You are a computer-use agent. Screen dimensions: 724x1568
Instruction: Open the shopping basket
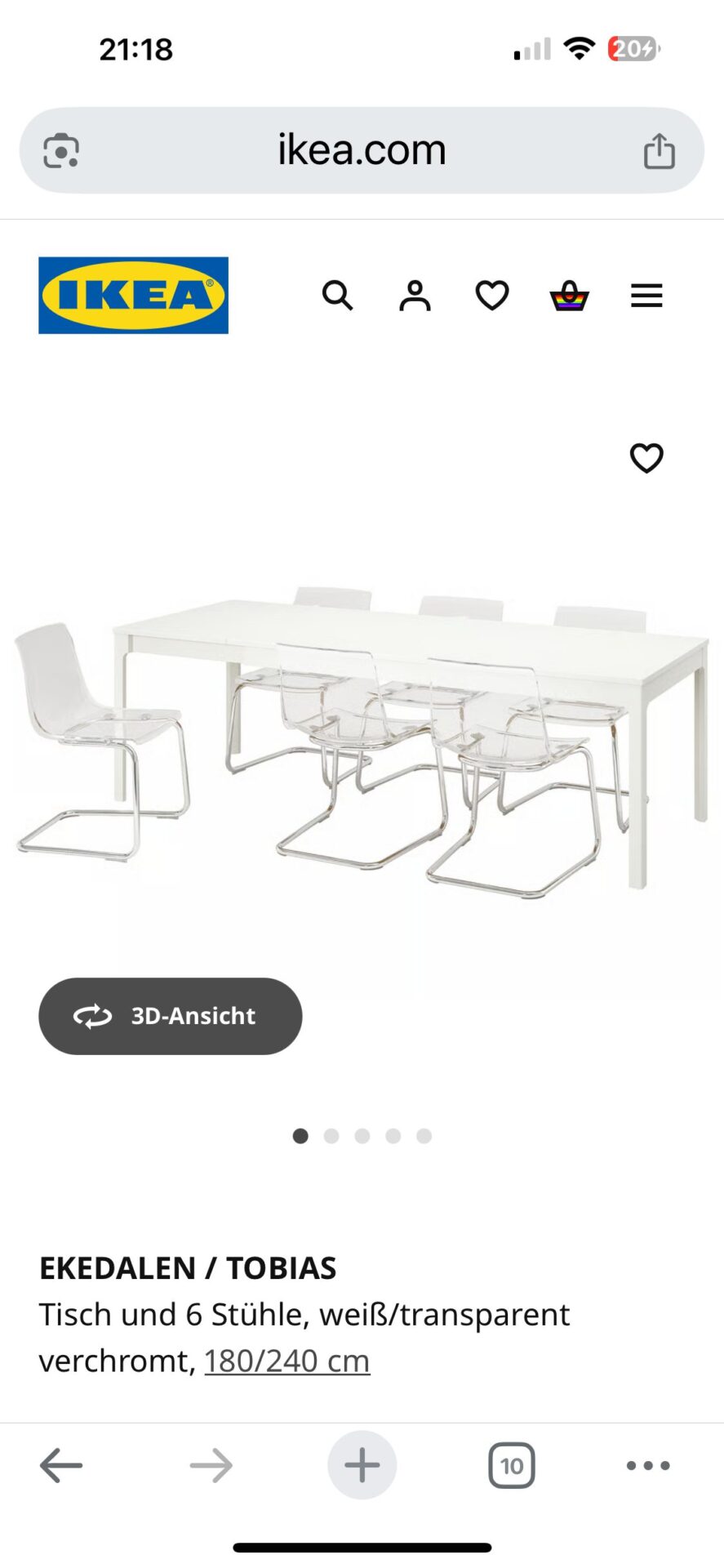pyautogui.click(x=569, y=296)
